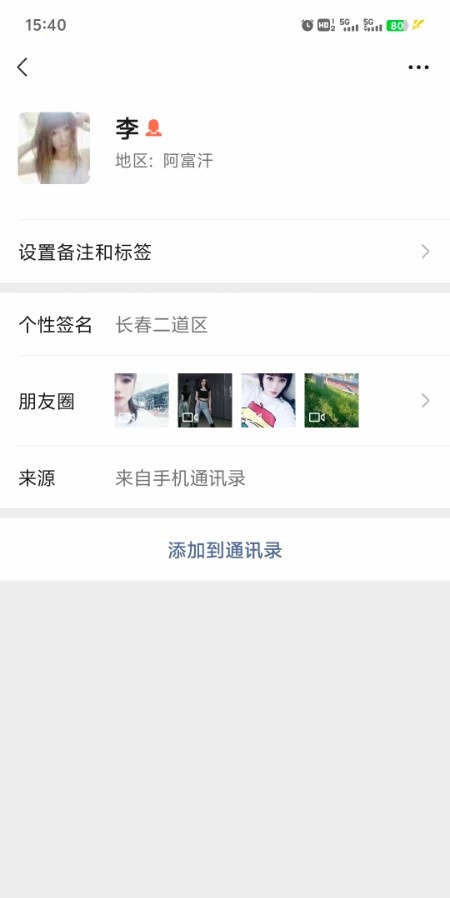
Task: Open the 朋友圈 moments row
Action: click(x=225, y=401)
